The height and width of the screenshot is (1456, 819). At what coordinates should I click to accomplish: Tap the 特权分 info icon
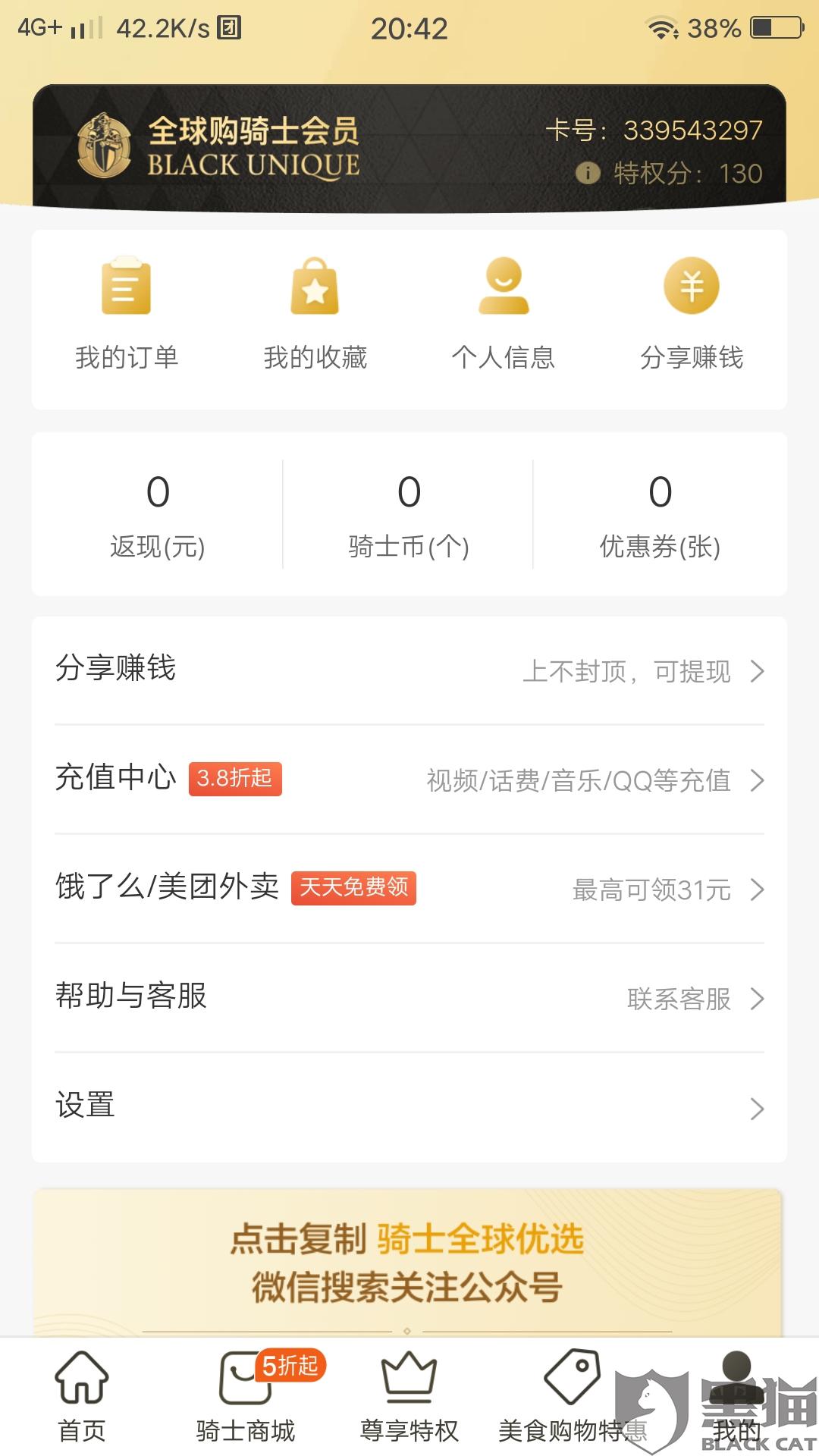[x=588, y=174]
